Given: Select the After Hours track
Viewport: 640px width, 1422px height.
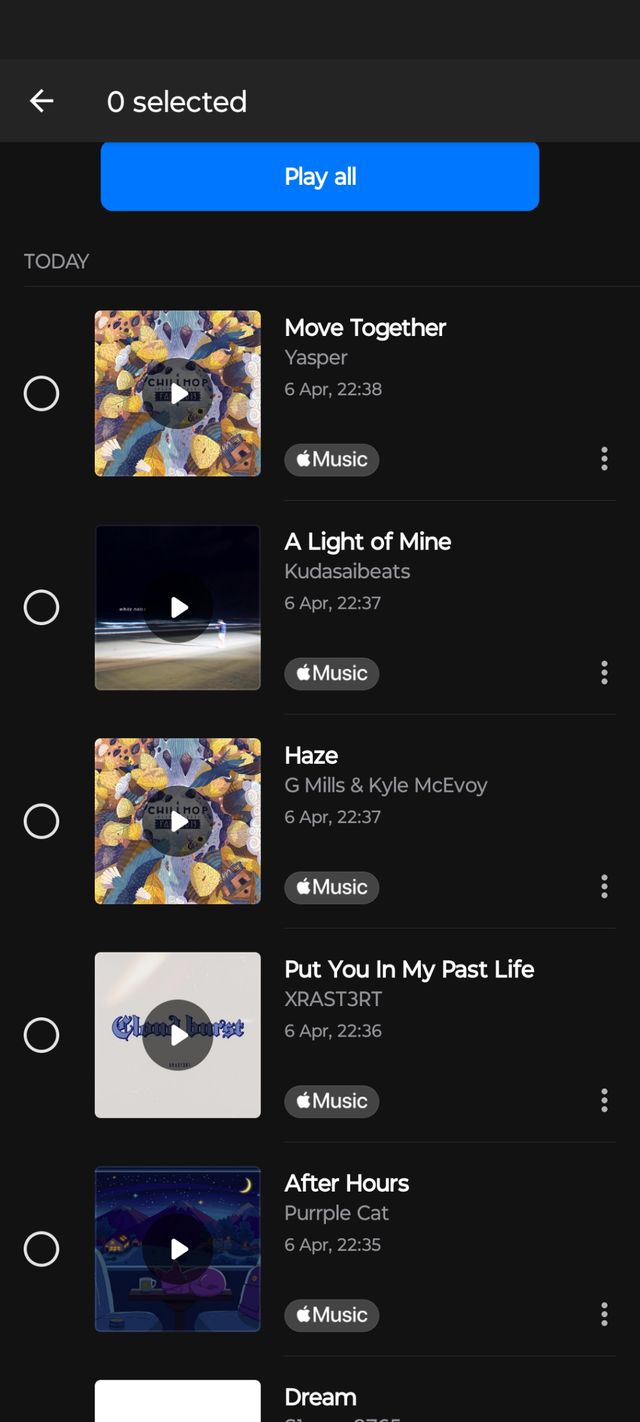Looking at the screenshot, I should [x=41, y=1249].
